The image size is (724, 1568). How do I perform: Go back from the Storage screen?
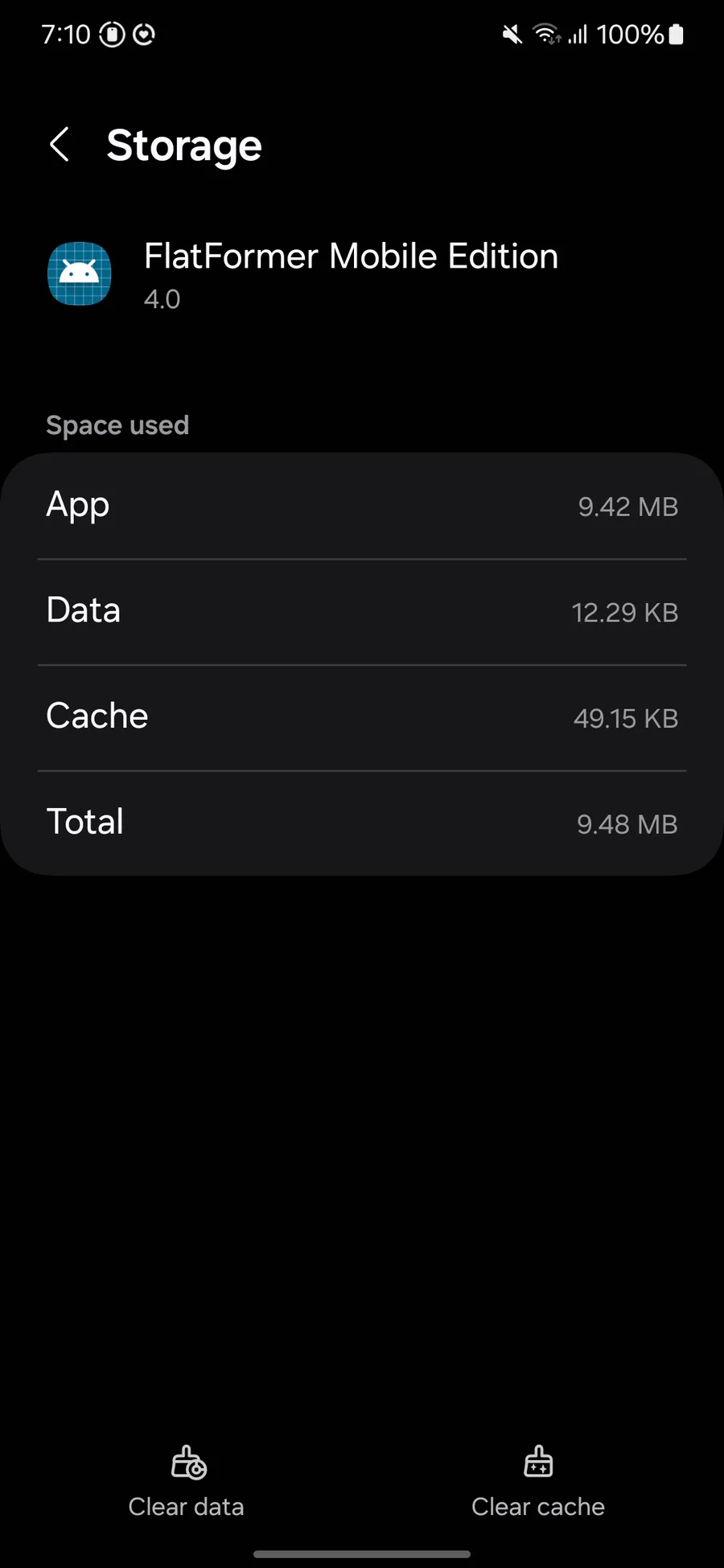[60, 145]
